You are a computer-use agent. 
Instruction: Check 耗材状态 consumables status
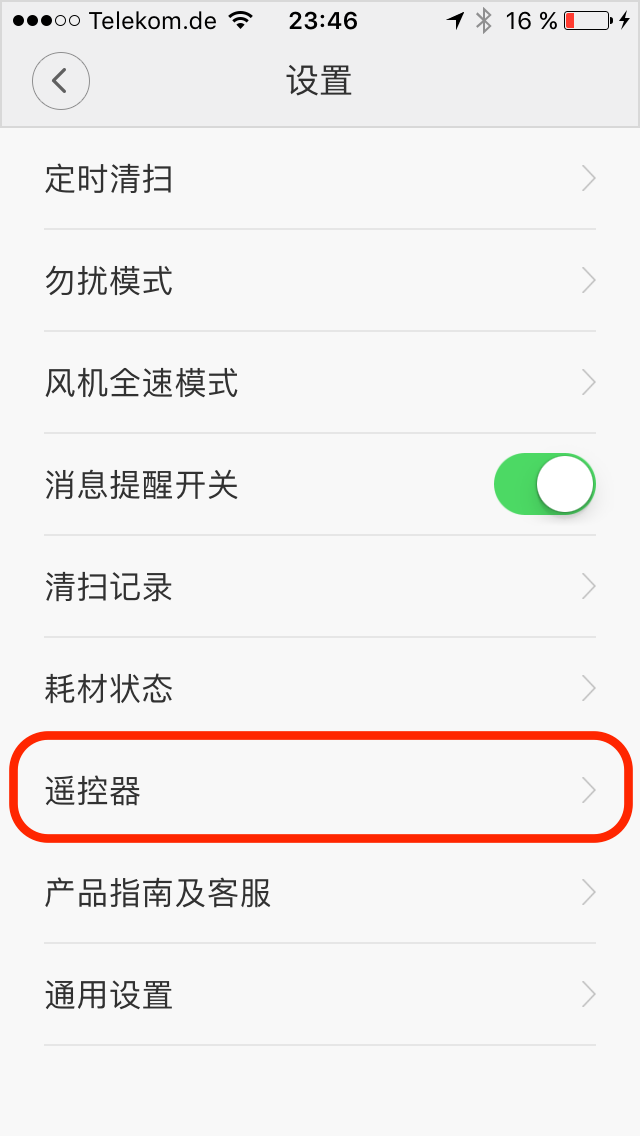click(x=320, y=689)
